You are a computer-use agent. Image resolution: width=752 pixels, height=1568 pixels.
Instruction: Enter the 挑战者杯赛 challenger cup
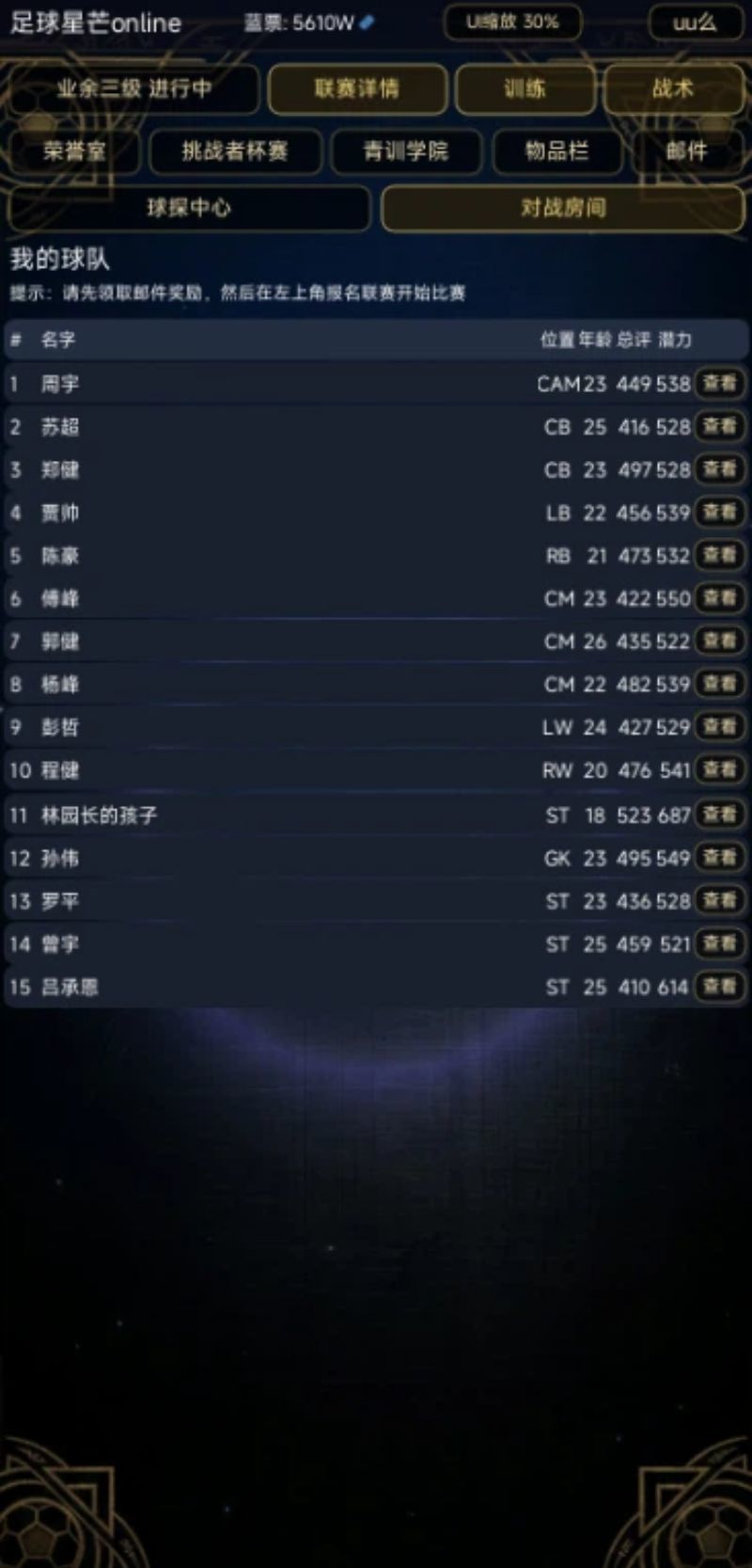click(x=235, y=150)
